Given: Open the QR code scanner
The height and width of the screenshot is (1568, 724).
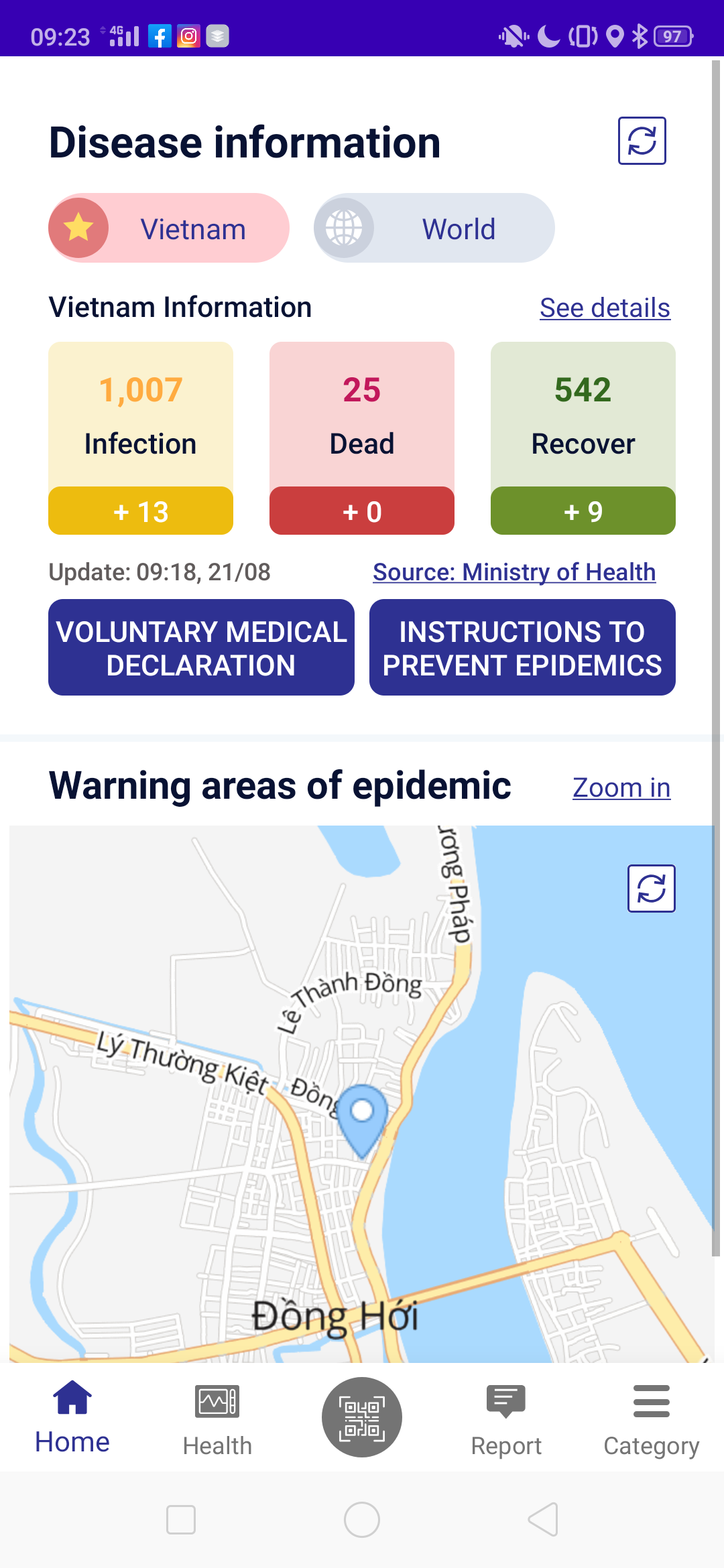Looking at the screenshot, I should (x=362, y=1417).
